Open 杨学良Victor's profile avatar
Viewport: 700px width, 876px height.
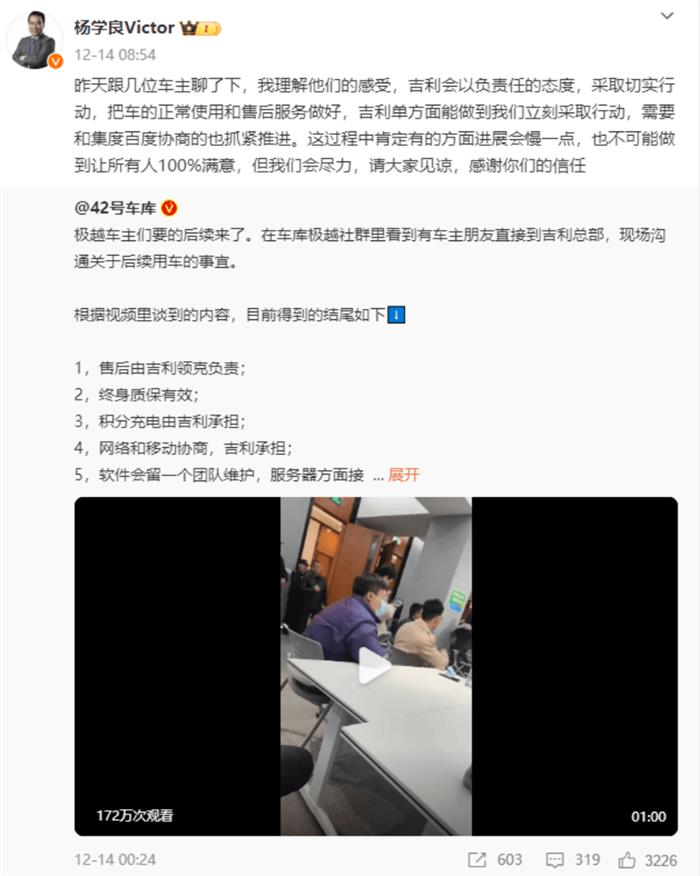[35, 40]
